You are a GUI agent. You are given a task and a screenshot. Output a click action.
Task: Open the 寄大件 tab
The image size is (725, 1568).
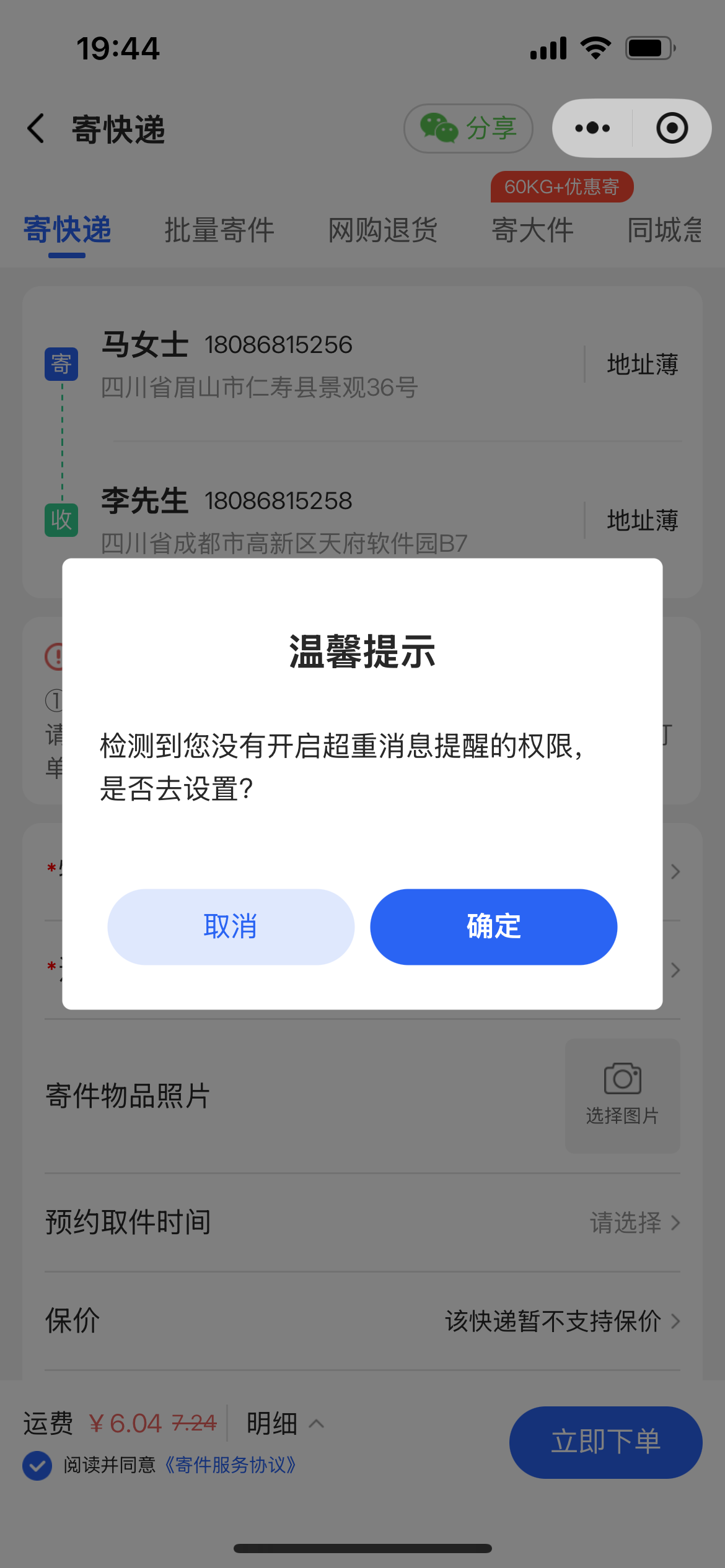click(533, 230)
